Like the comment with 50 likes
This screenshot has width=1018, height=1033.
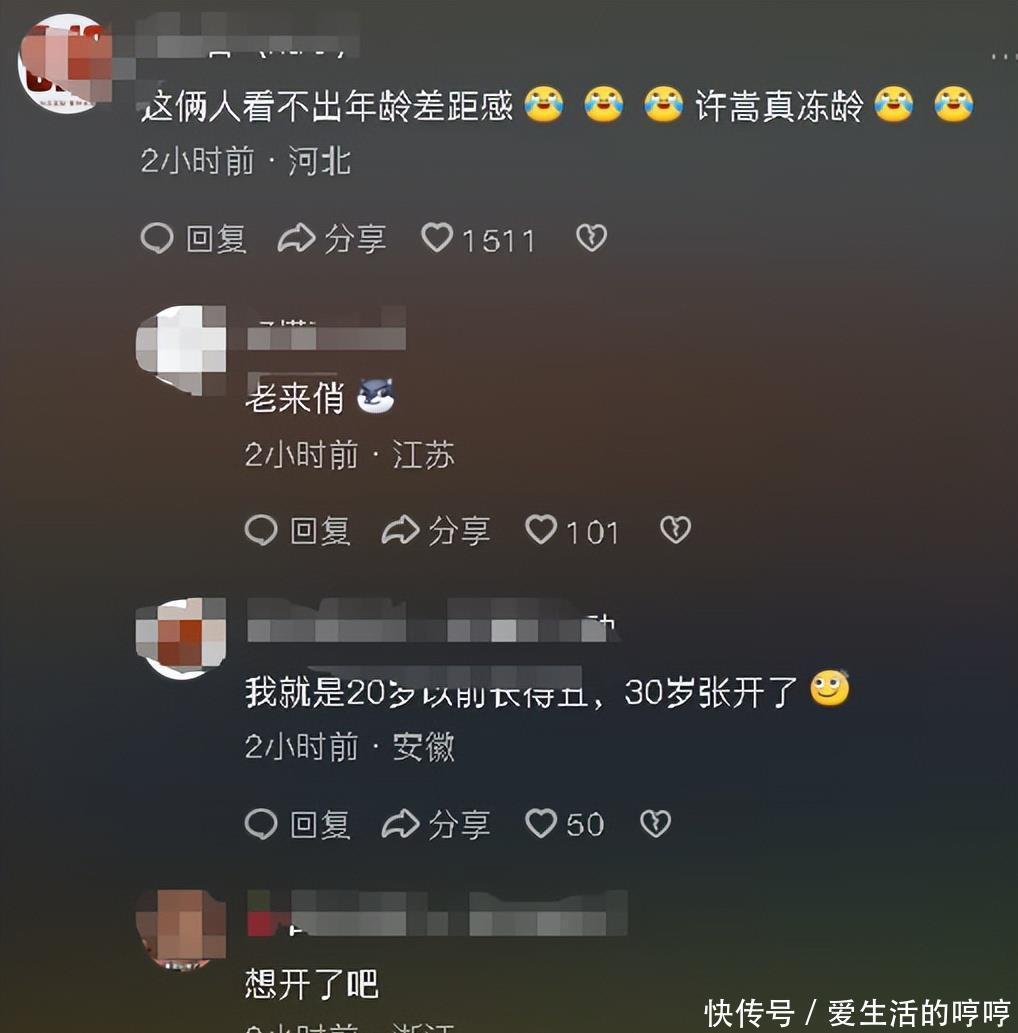(x=542, y=823)
